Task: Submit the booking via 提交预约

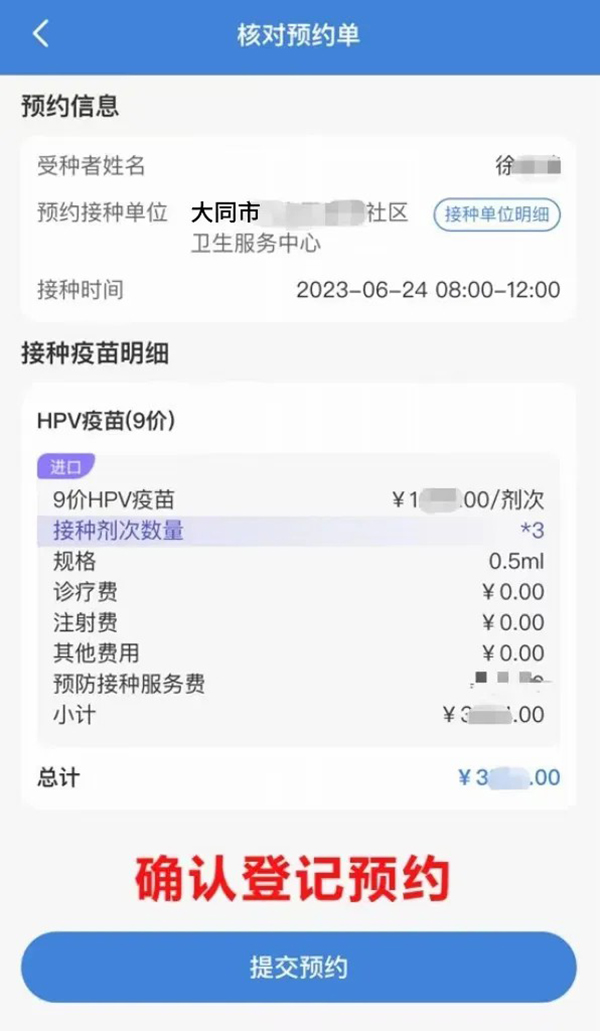Action: coord(298,967)
